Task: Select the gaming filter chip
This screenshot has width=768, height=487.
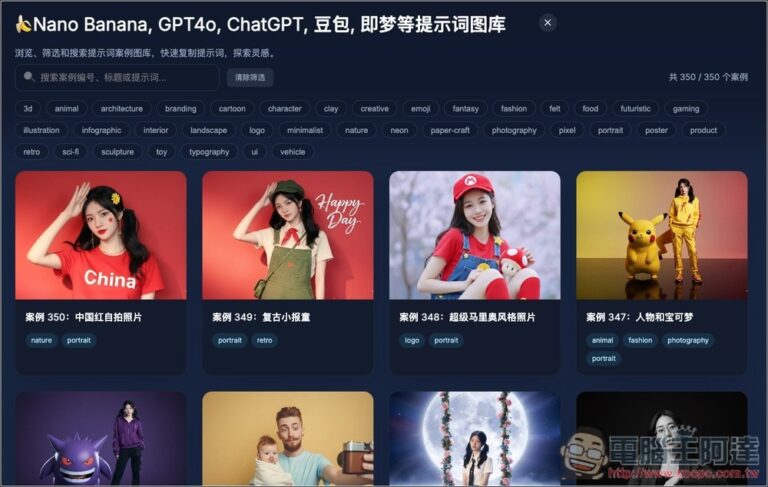Action: point(686,108)
